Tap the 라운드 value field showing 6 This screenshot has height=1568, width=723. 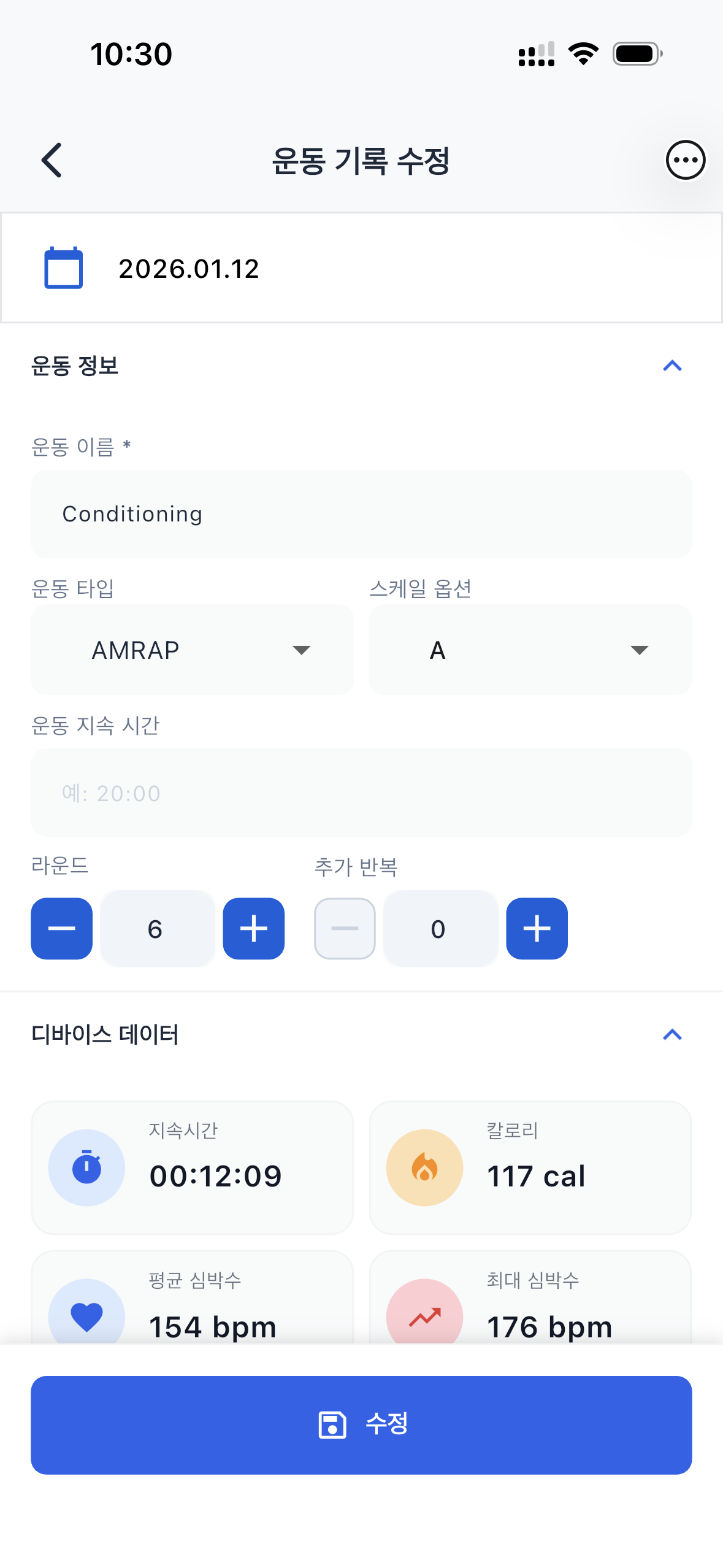157,929
